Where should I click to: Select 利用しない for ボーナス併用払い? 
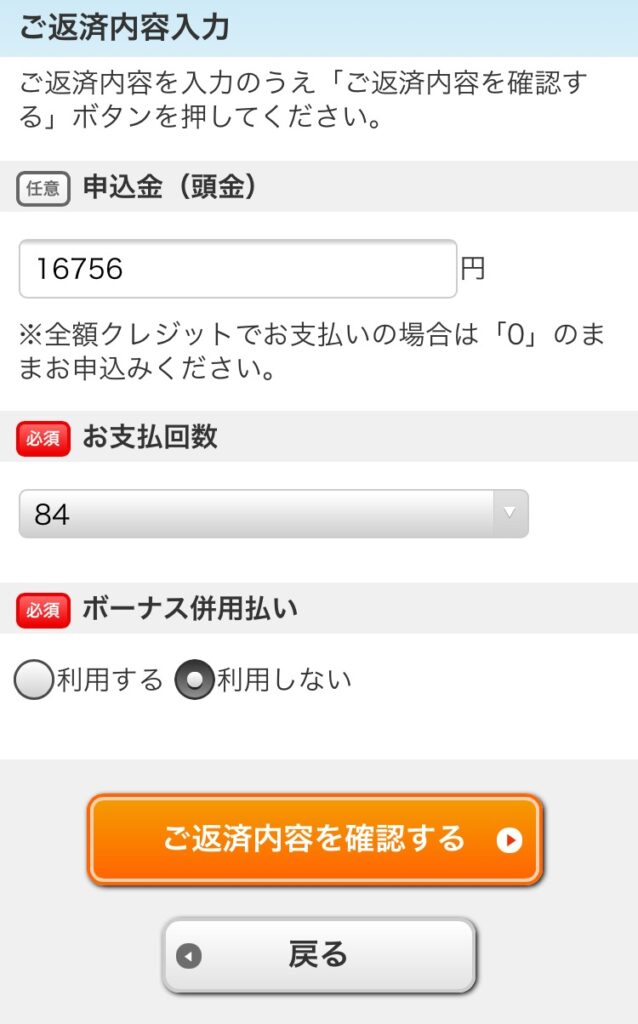[194, 681]
